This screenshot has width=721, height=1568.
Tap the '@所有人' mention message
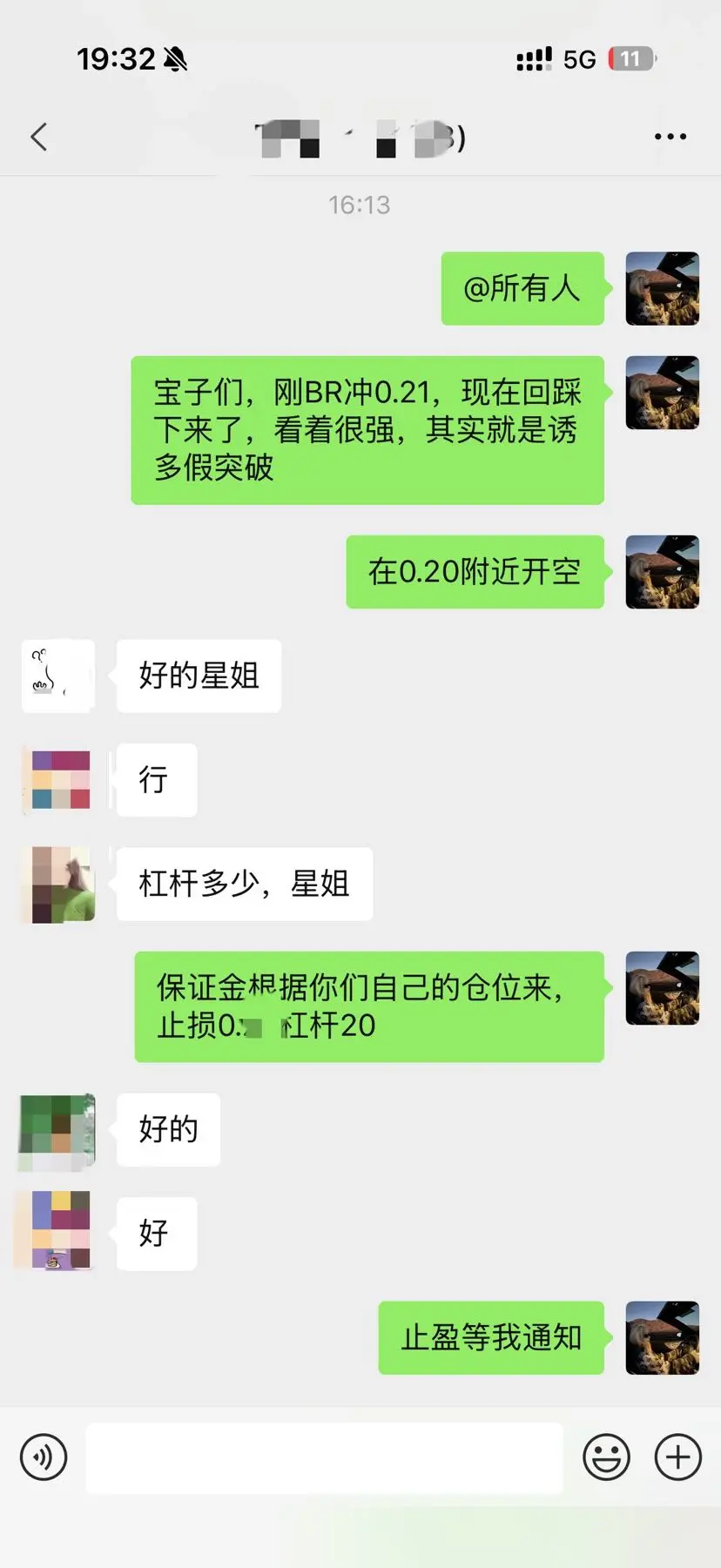[522, 288]
